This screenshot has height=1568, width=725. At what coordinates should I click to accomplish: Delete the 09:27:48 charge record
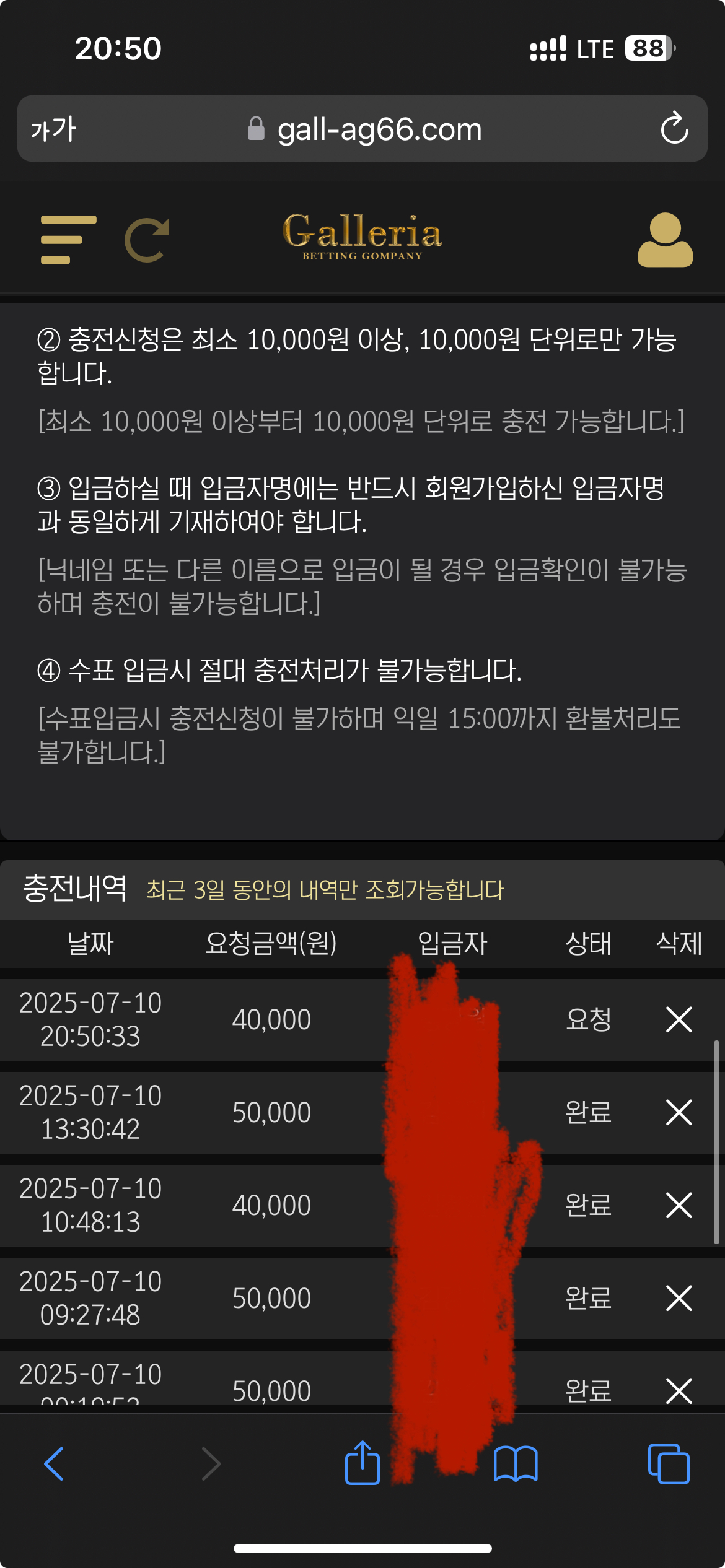tap(679, 1298)
